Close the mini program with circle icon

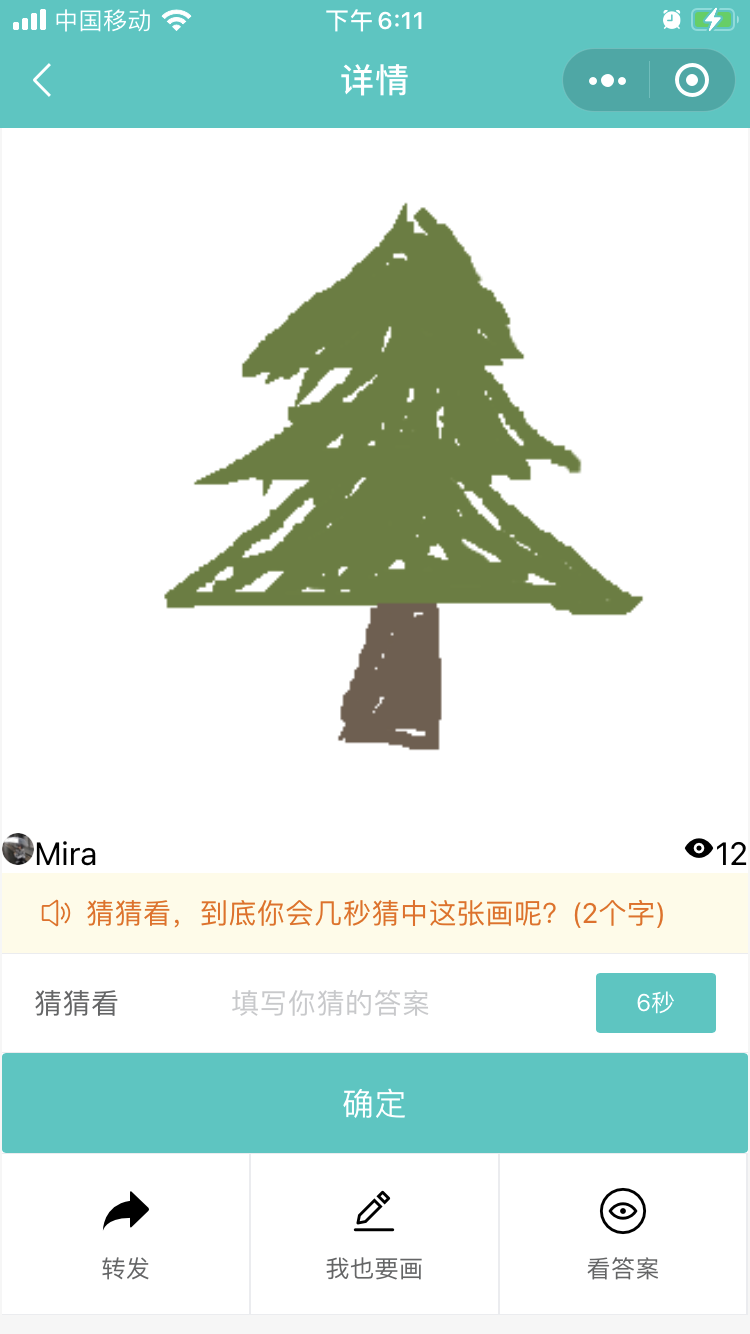[692, 80]
